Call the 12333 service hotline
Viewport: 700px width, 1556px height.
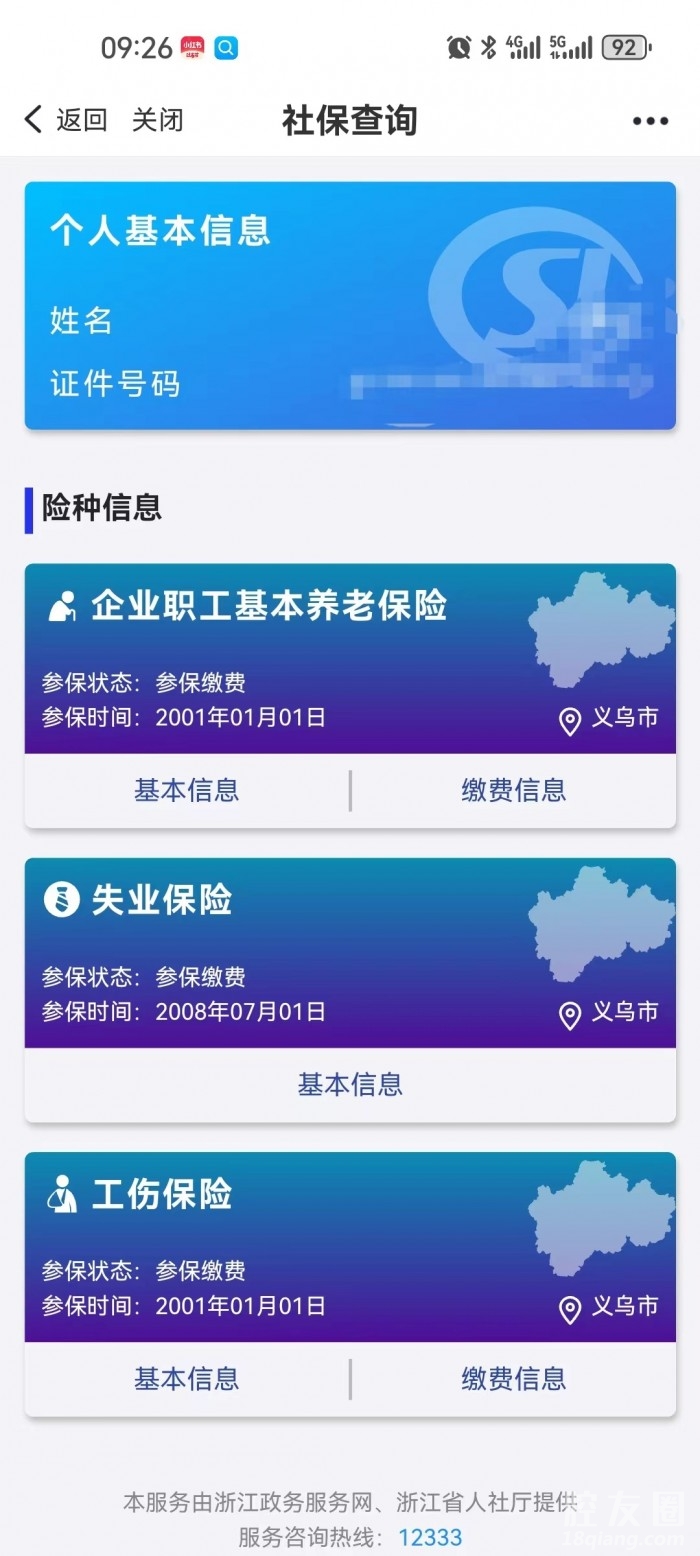pos(430,1537)
